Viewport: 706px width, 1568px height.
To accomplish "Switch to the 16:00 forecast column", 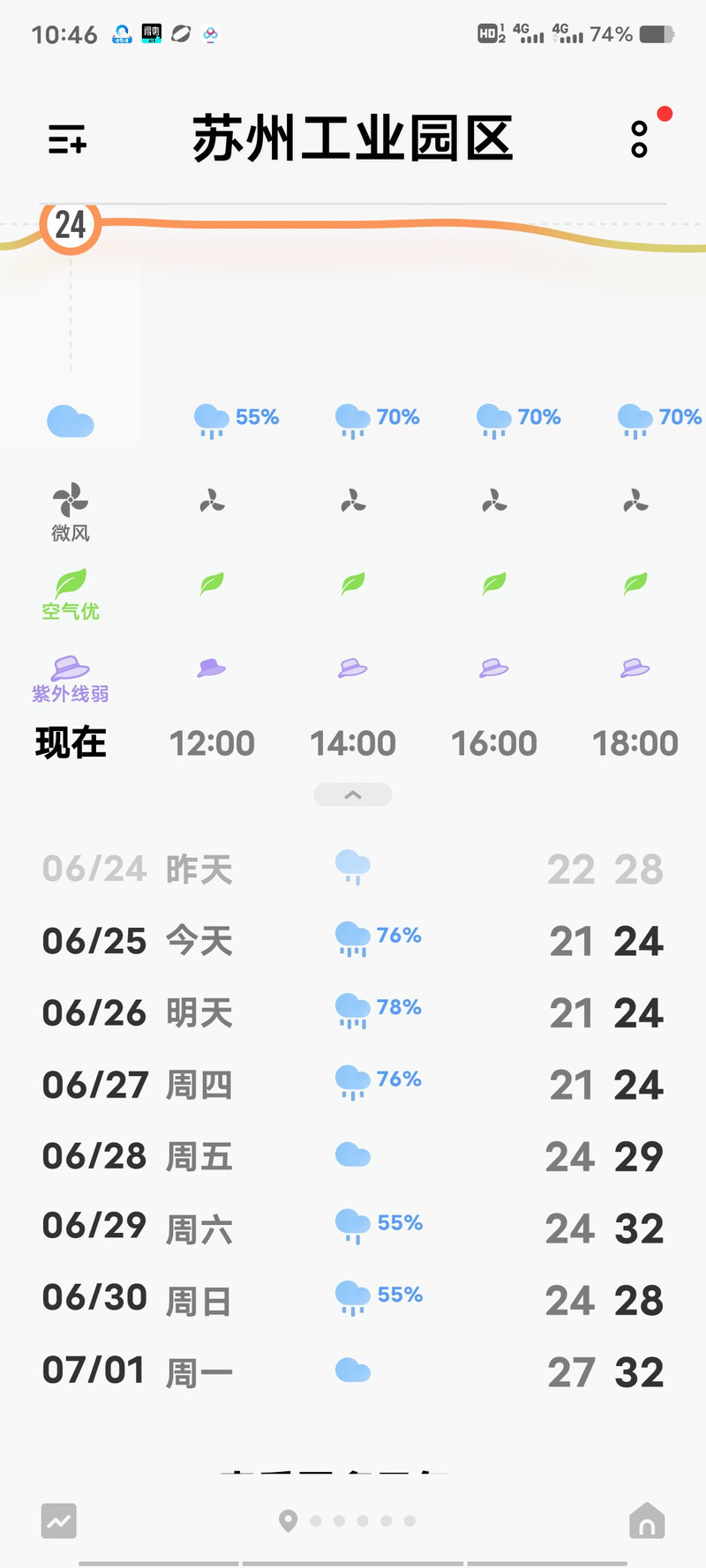I will pyautogui.click(x=494, y=743).
